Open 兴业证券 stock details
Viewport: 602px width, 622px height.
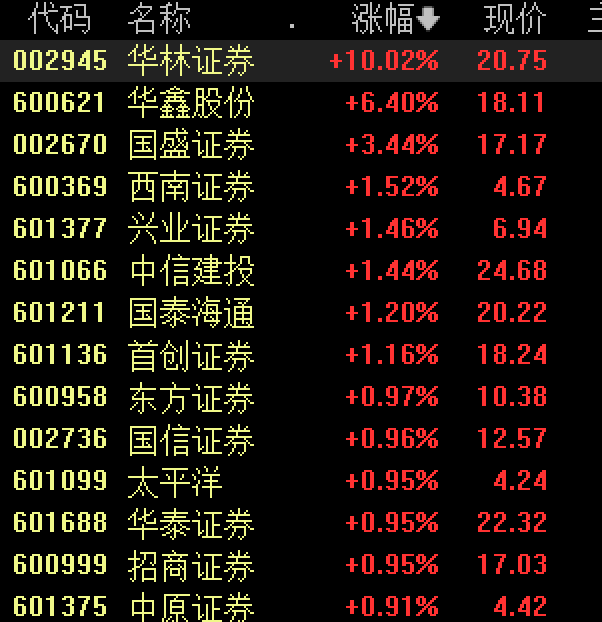[192, 229]
